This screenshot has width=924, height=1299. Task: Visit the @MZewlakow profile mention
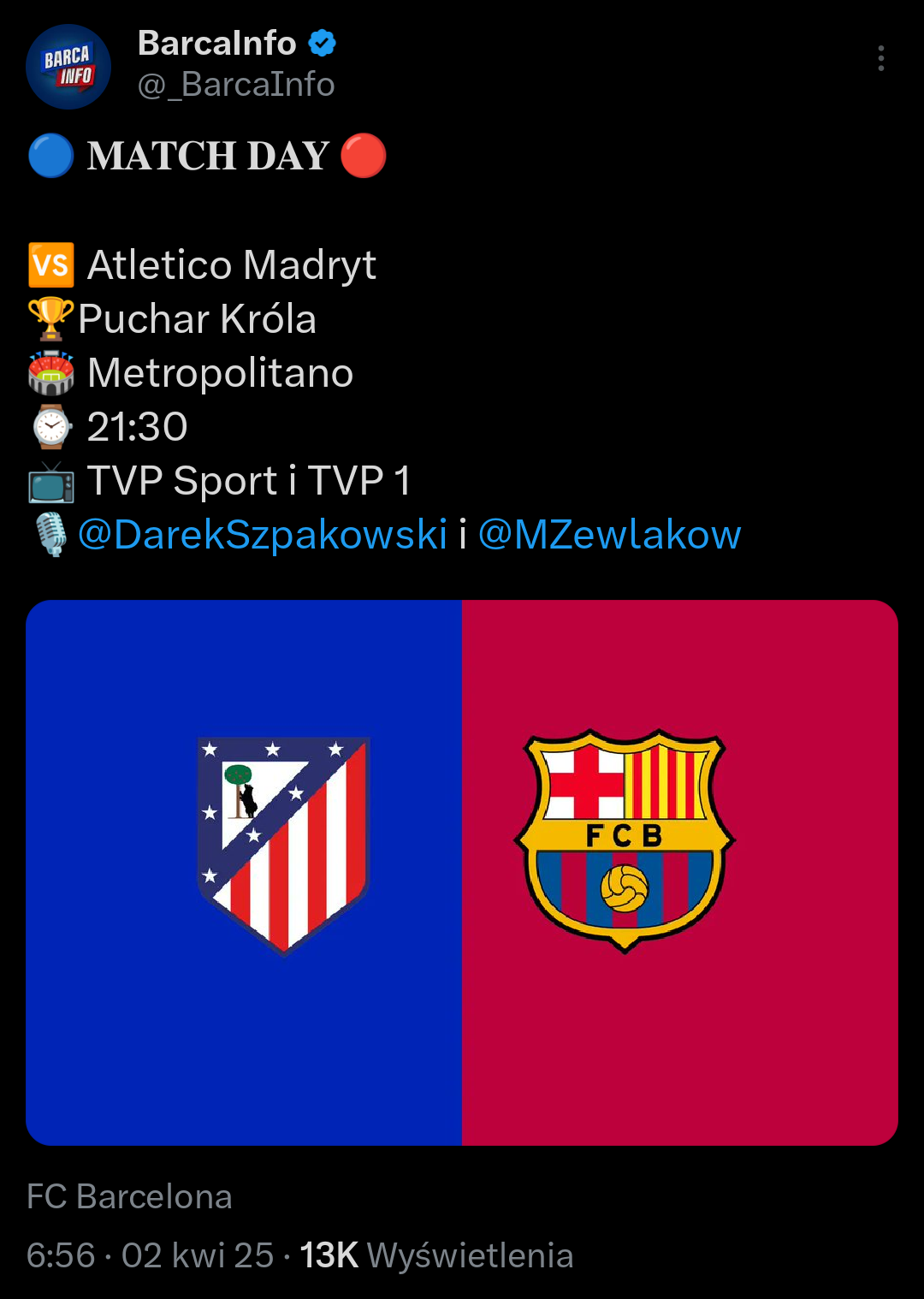(x=609, y=534)
